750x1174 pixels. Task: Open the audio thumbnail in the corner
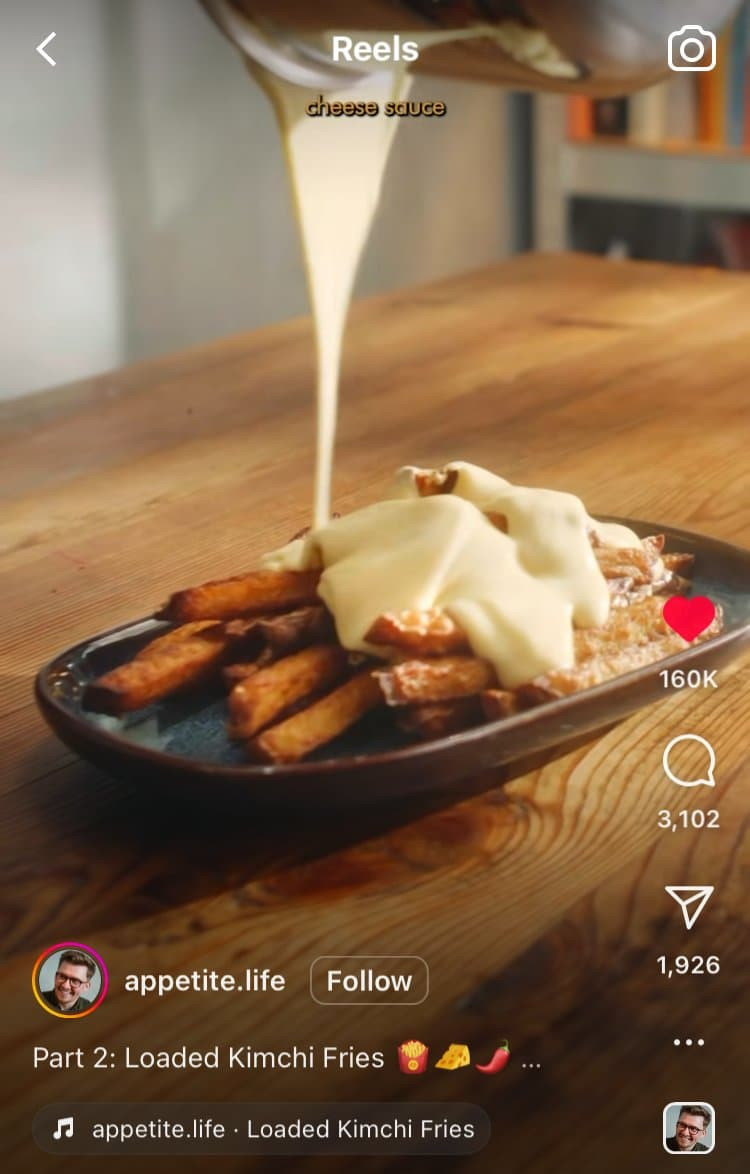(x=689, y=1129)
